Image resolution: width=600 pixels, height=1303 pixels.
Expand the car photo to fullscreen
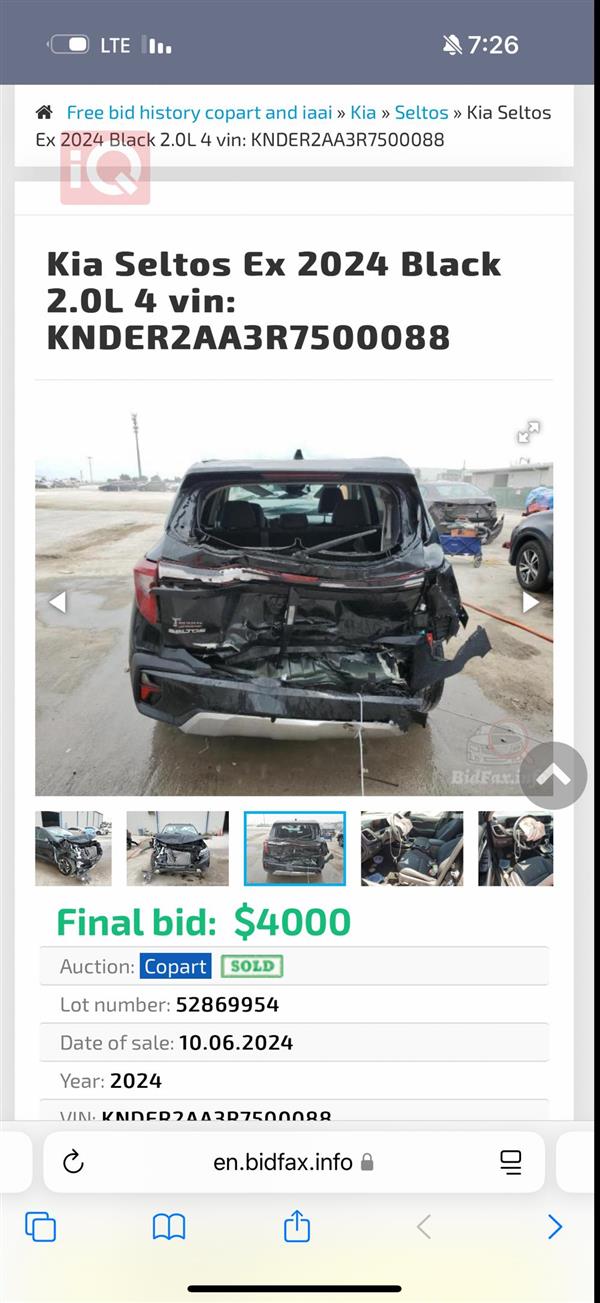coord(528,432)
